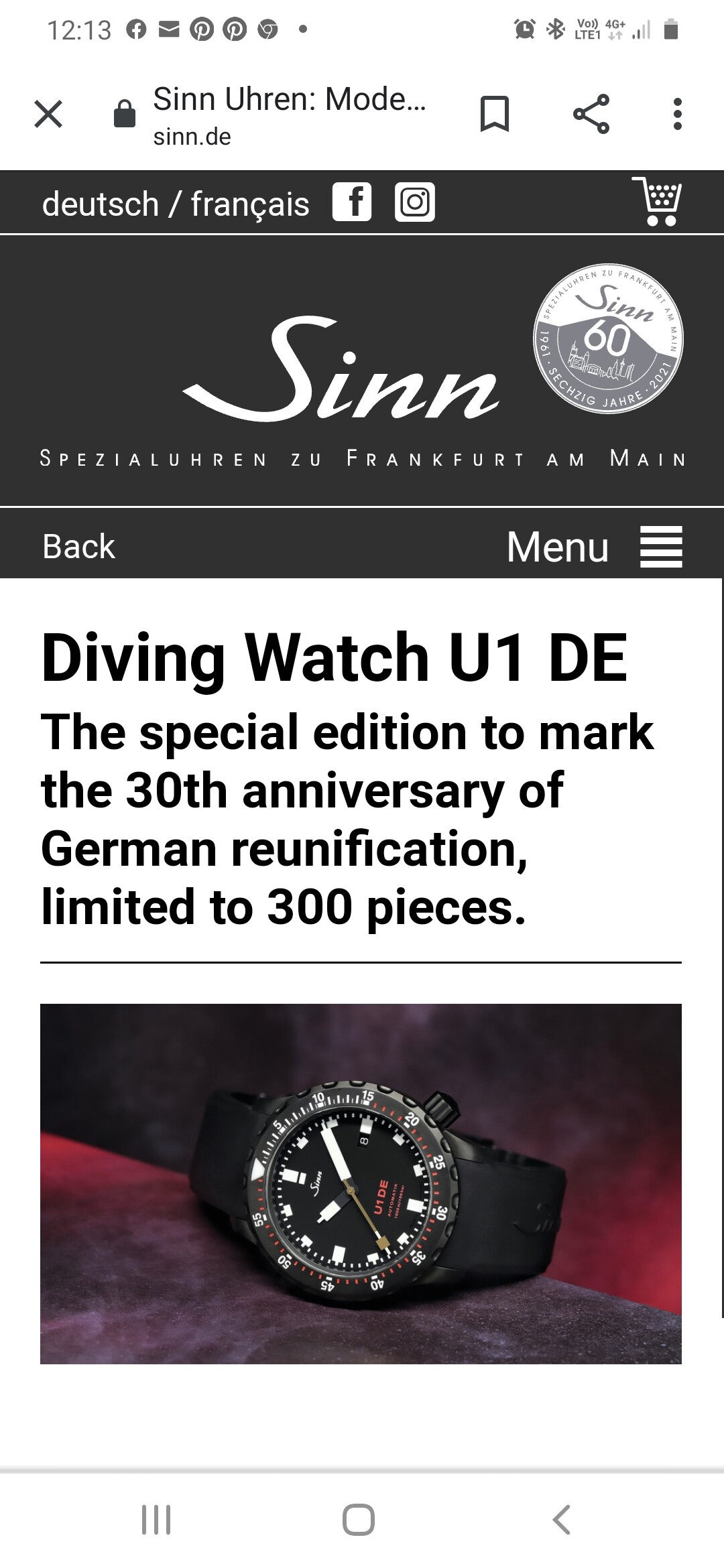Open the site Menu
724x1568 pixels.
(x=594, y=547)
